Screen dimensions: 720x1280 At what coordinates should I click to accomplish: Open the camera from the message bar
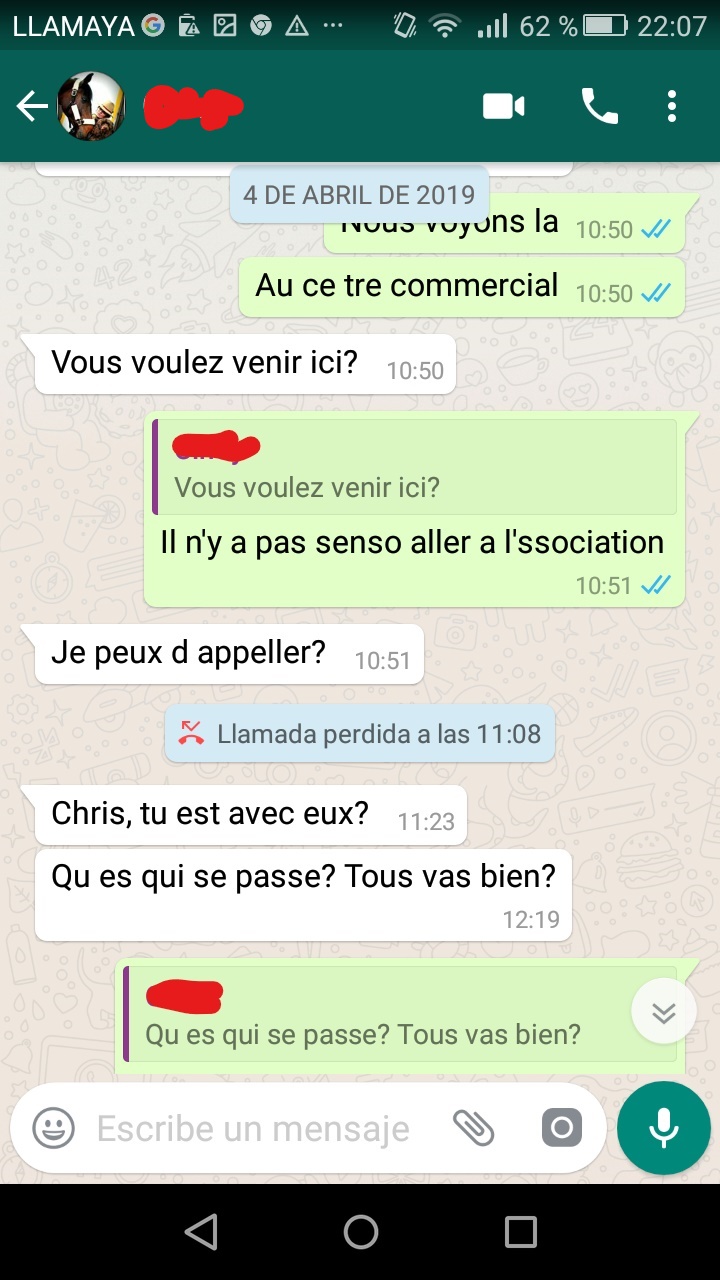click(x=562, y=1128)
